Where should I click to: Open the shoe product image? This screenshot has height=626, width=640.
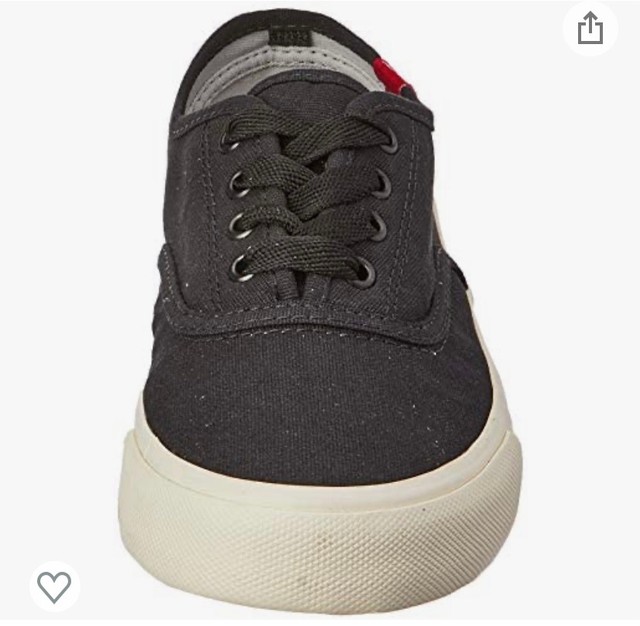320,320
